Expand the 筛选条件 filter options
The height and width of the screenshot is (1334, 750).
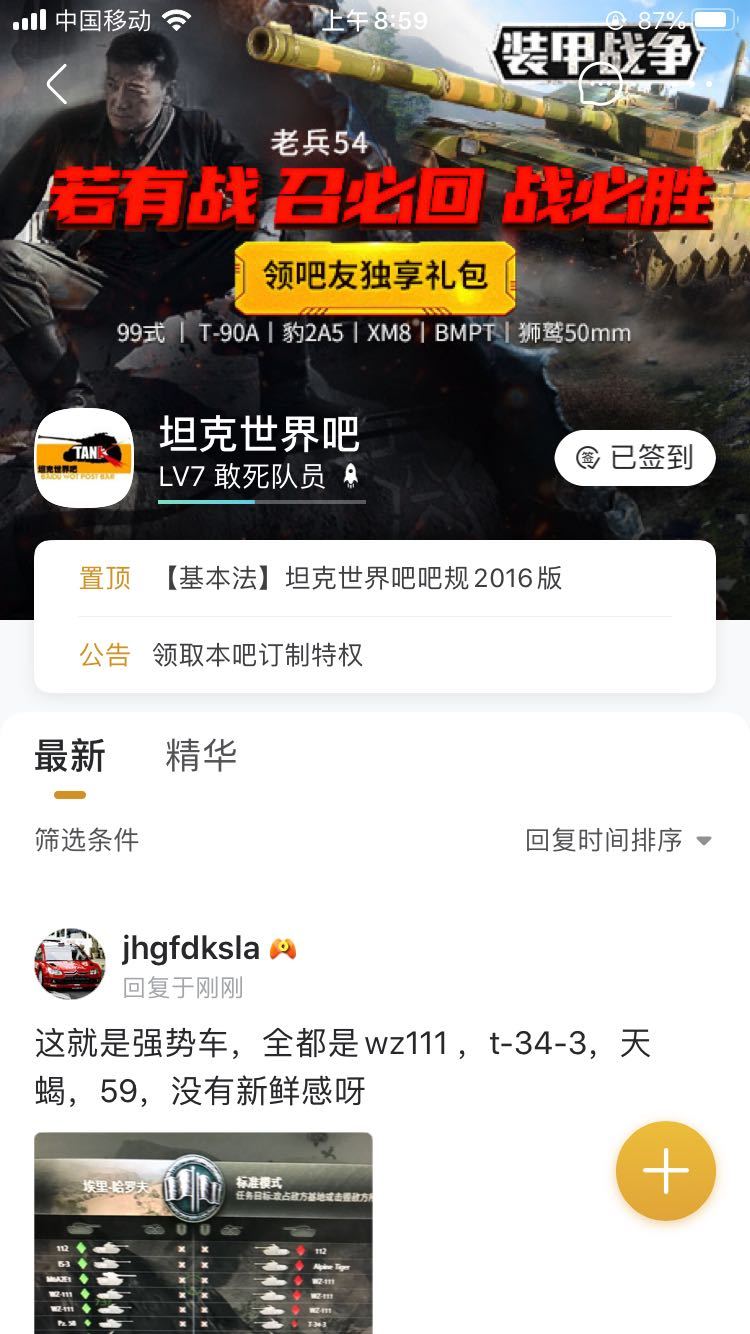pos(87,840)
